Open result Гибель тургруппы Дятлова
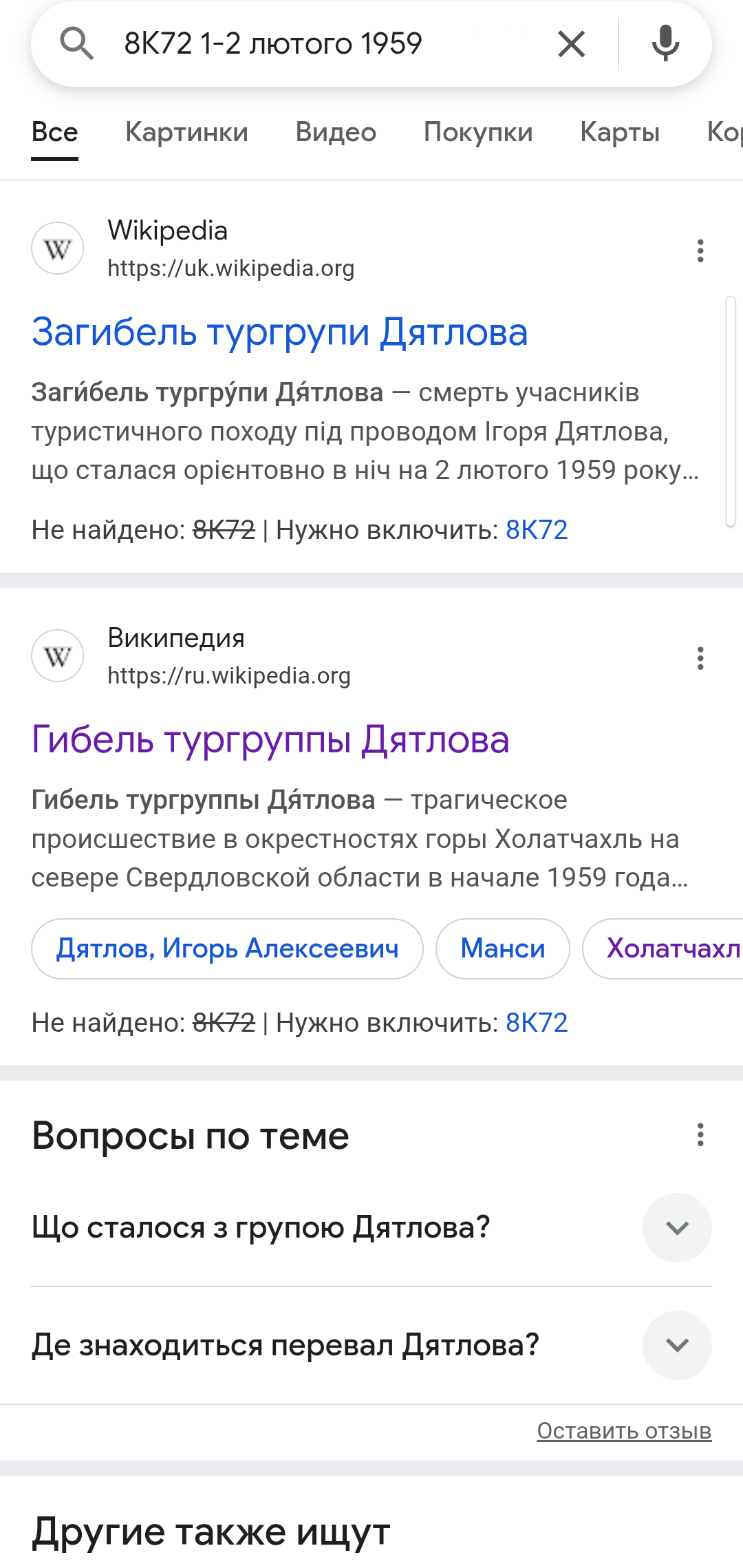 (270, 739)
